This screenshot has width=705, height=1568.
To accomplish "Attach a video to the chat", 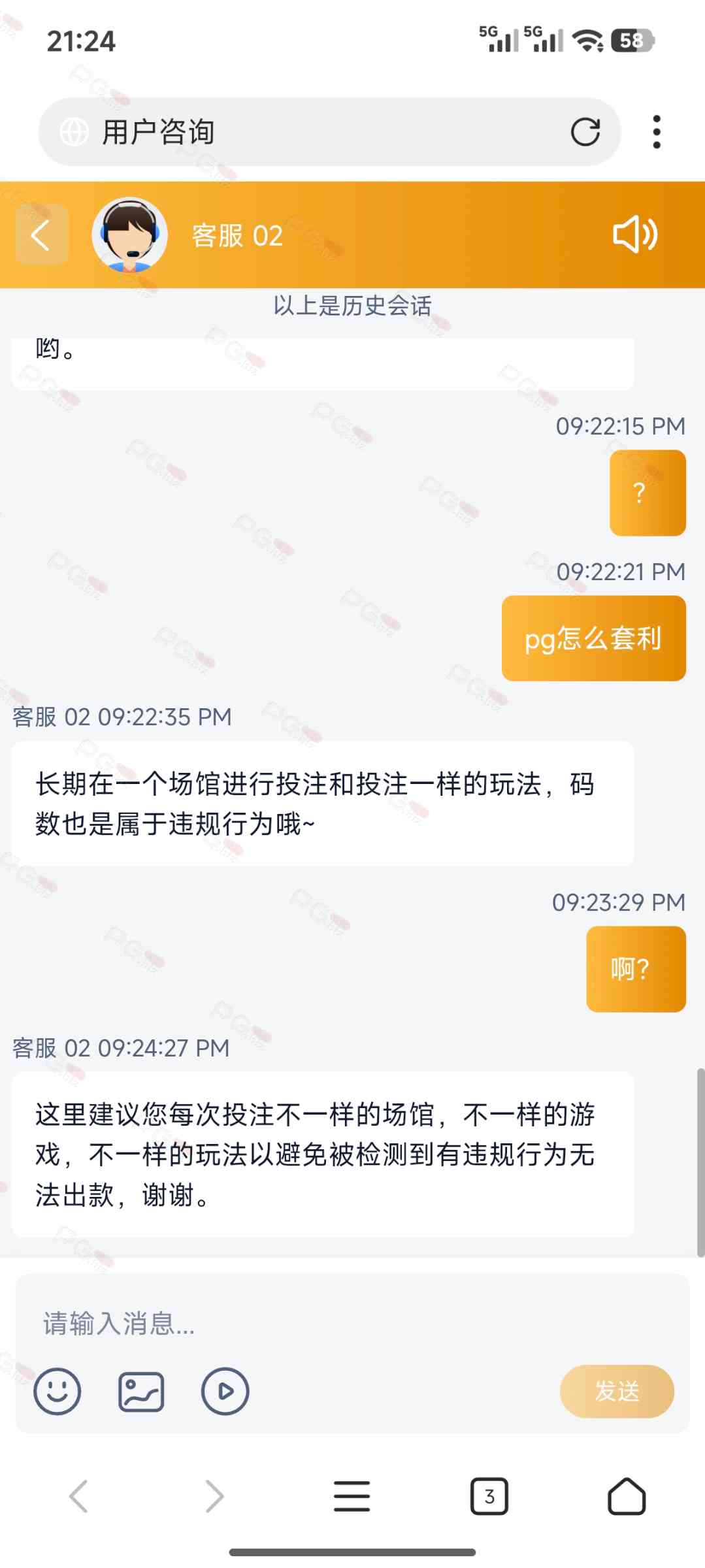I will (225, 1392).
